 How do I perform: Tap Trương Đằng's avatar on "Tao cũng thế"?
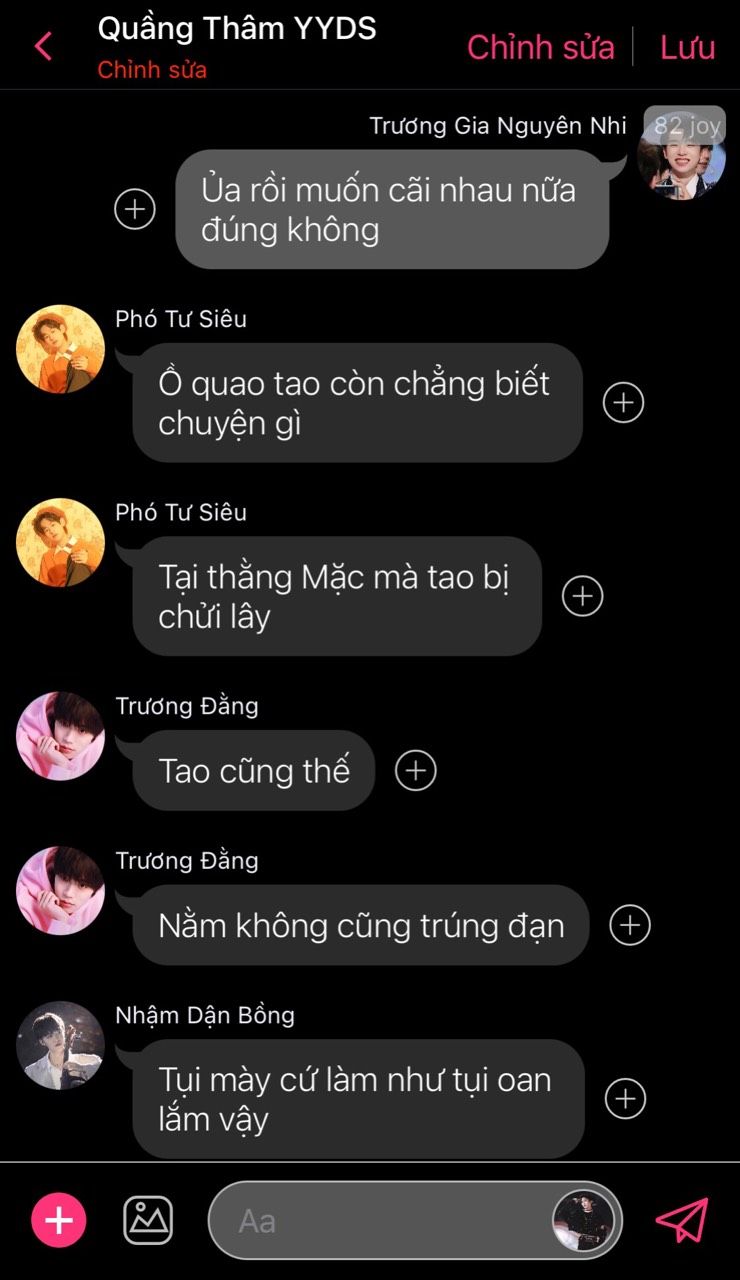pos(60,736)
